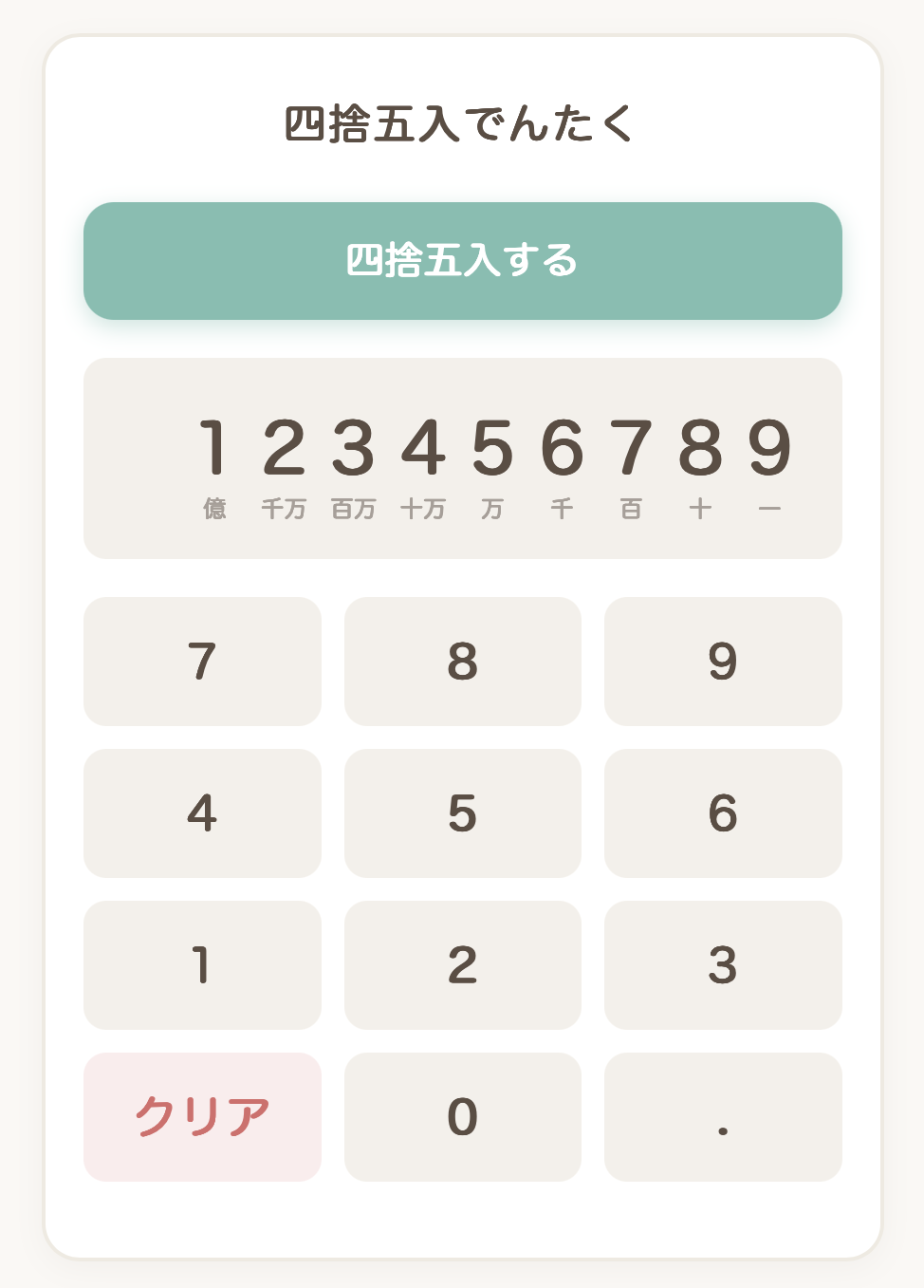The image size is (924, 1288).
Task: Enter digit 8 on the keypad
Action: 462,662
